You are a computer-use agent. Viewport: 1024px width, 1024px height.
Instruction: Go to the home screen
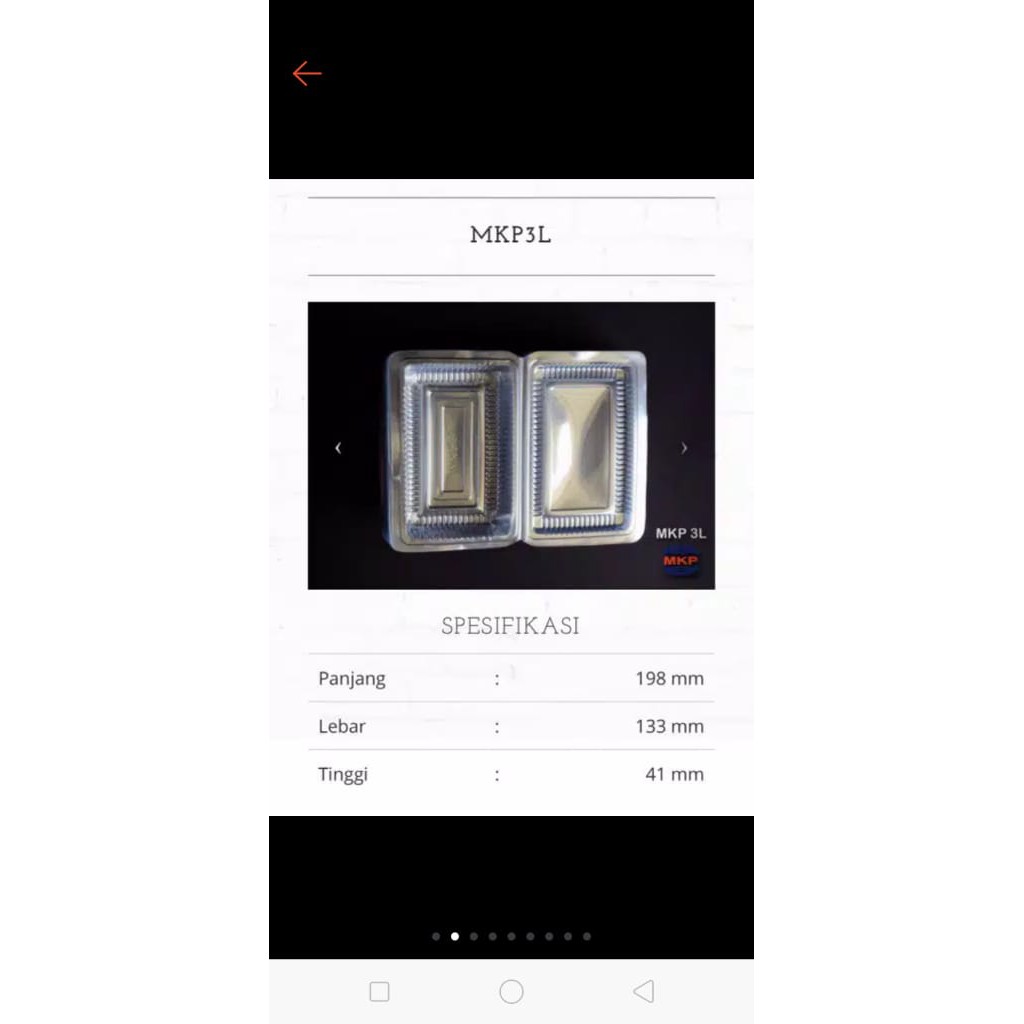coord(511,991)
